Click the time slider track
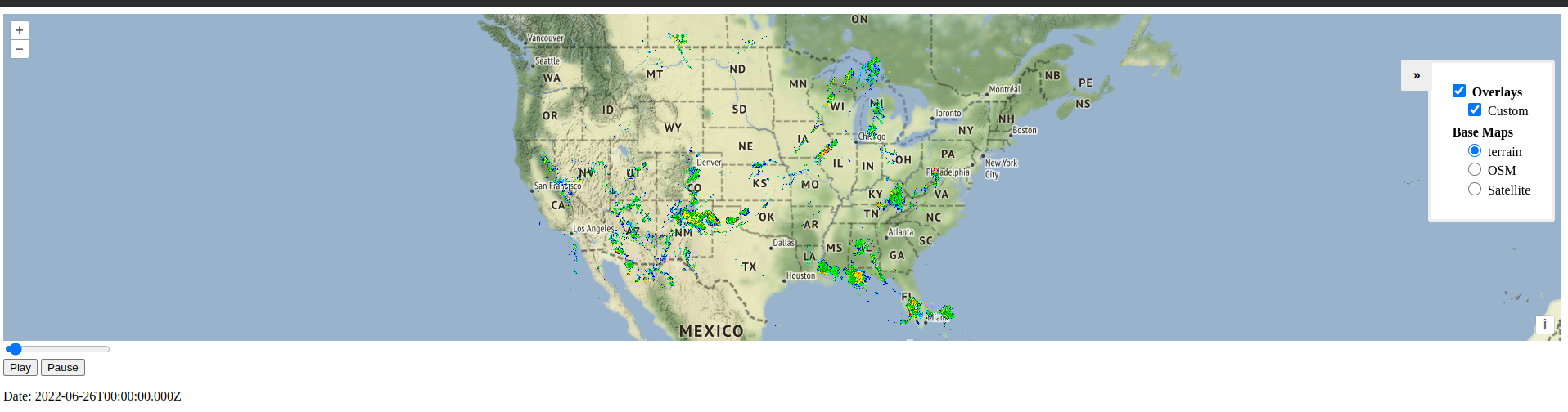The width and height of the screenshot is (1568, 412). [65, 349]
